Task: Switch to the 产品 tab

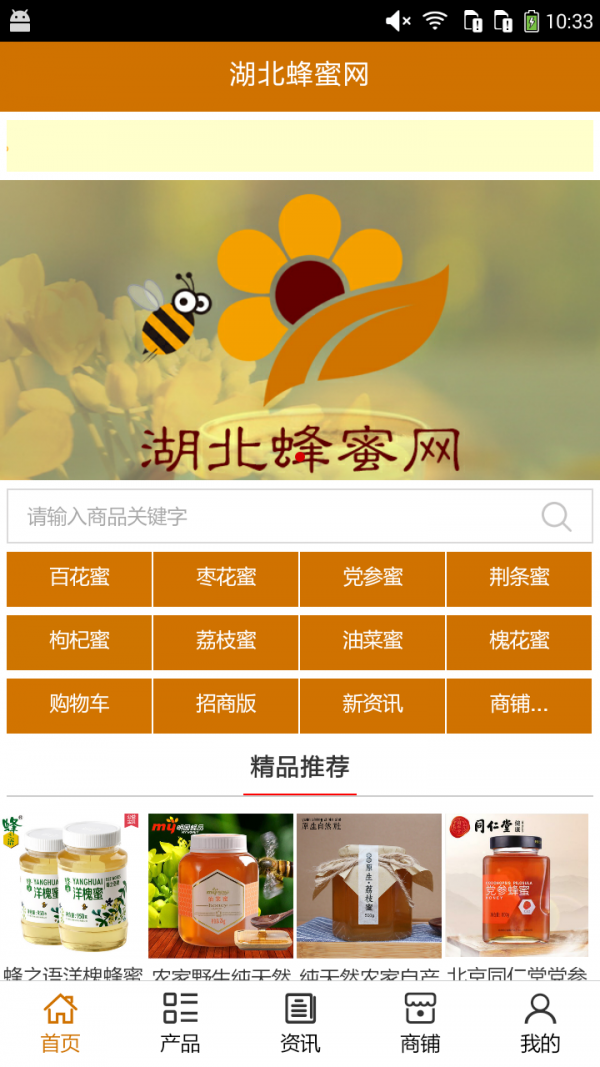Action: [180, 1023]
